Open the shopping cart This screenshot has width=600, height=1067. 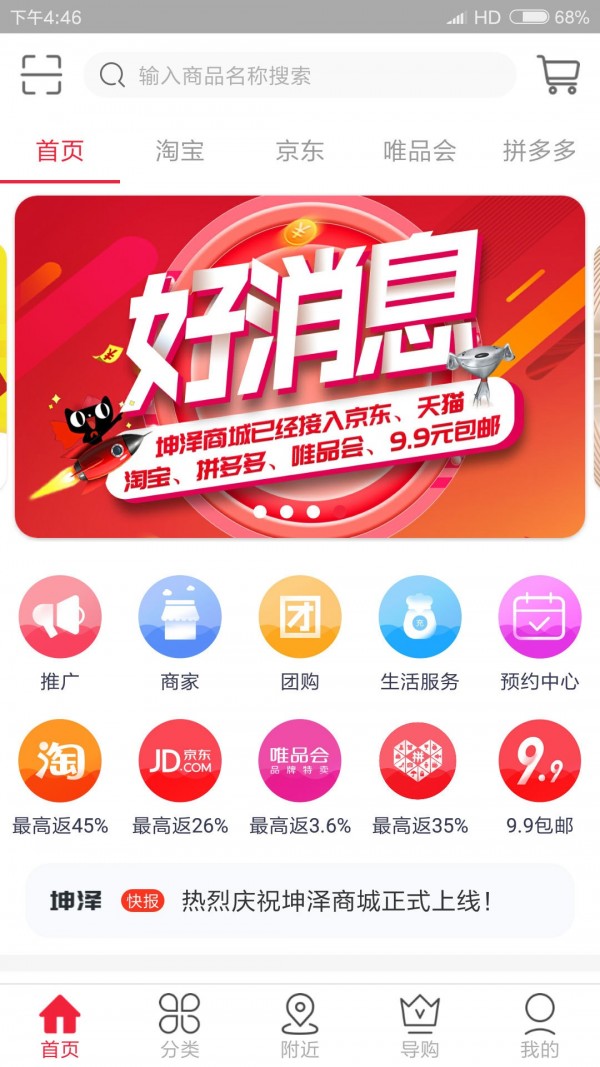tap(558, 75)
